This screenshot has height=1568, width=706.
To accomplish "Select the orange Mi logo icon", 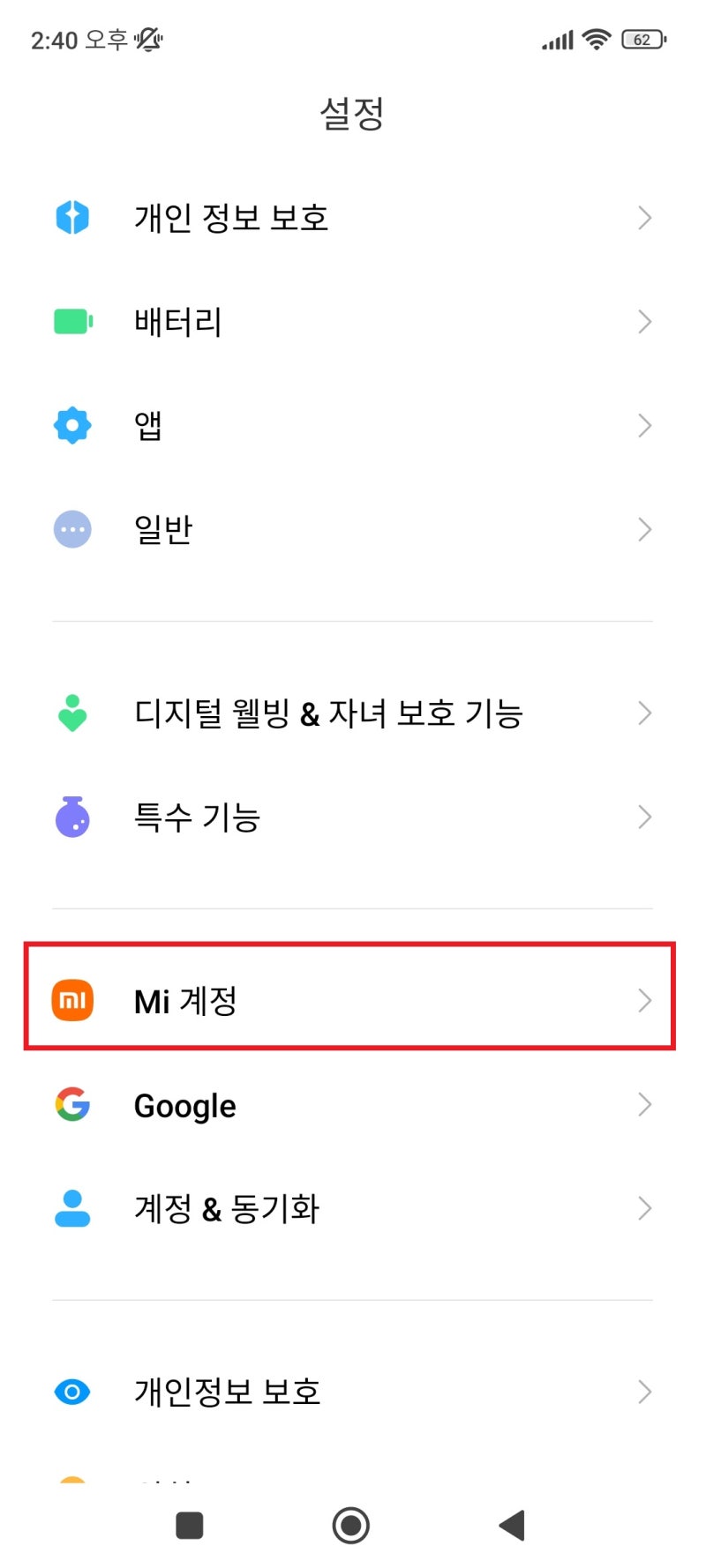I will (71, 1000).
